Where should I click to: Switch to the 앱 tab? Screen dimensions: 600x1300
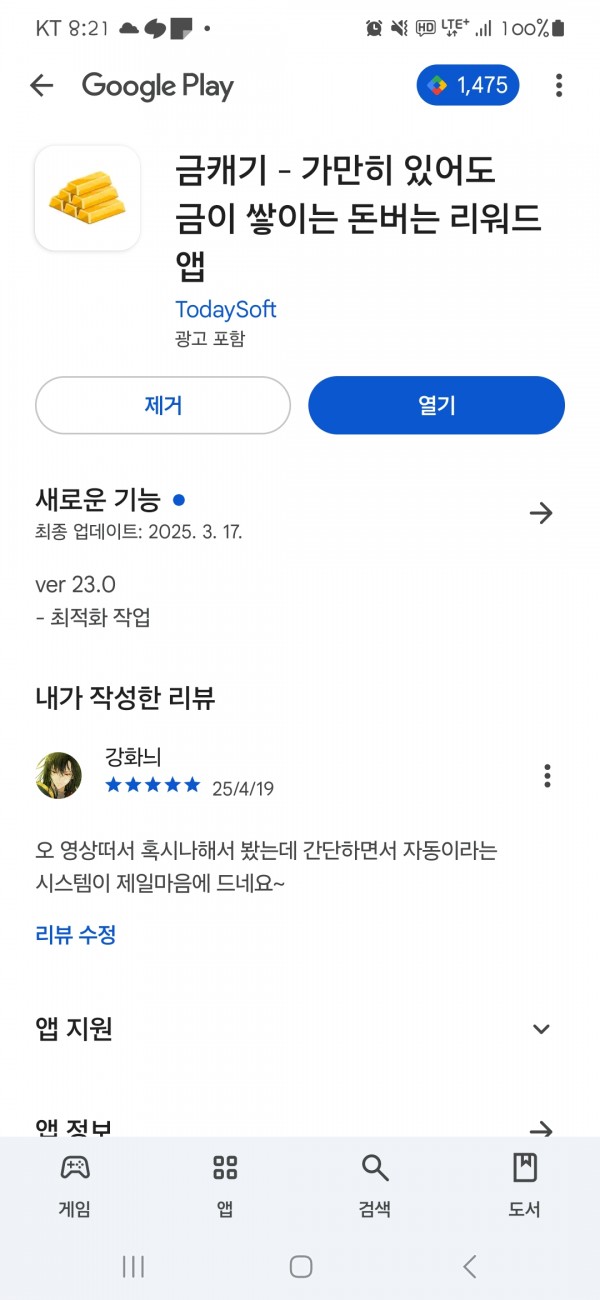coord(225,1185)
